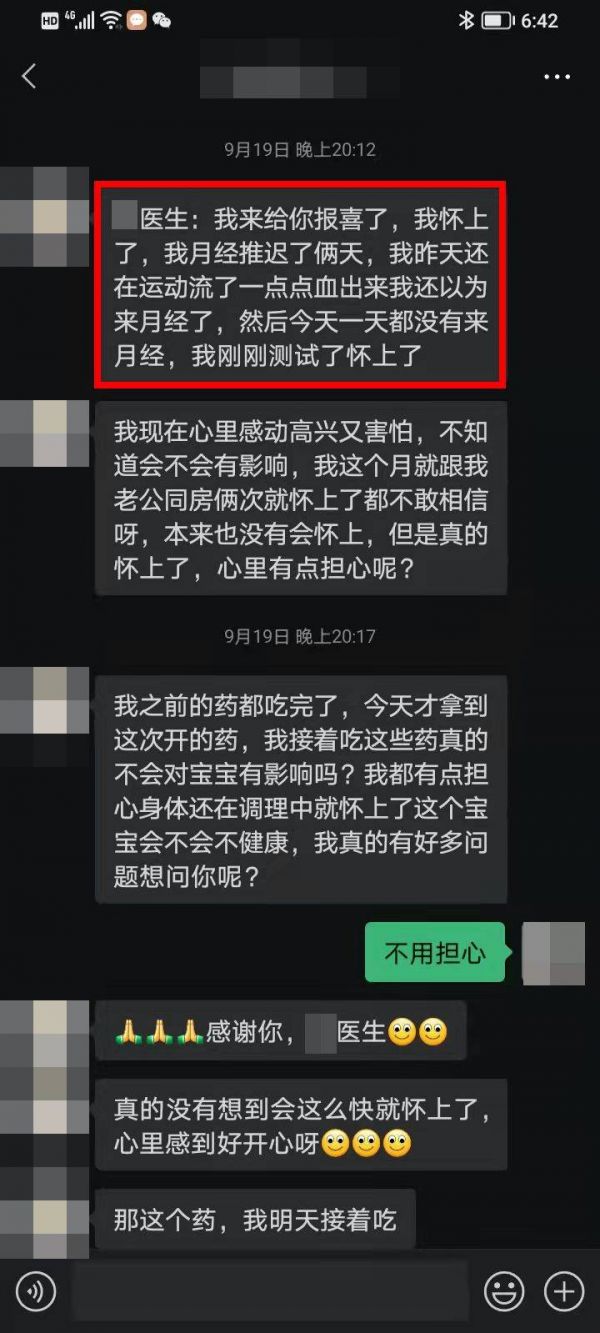The height and width of the screenshot is (1333, 600).
Task: Open the chat details overflow menu
Action: click(556, 77)
